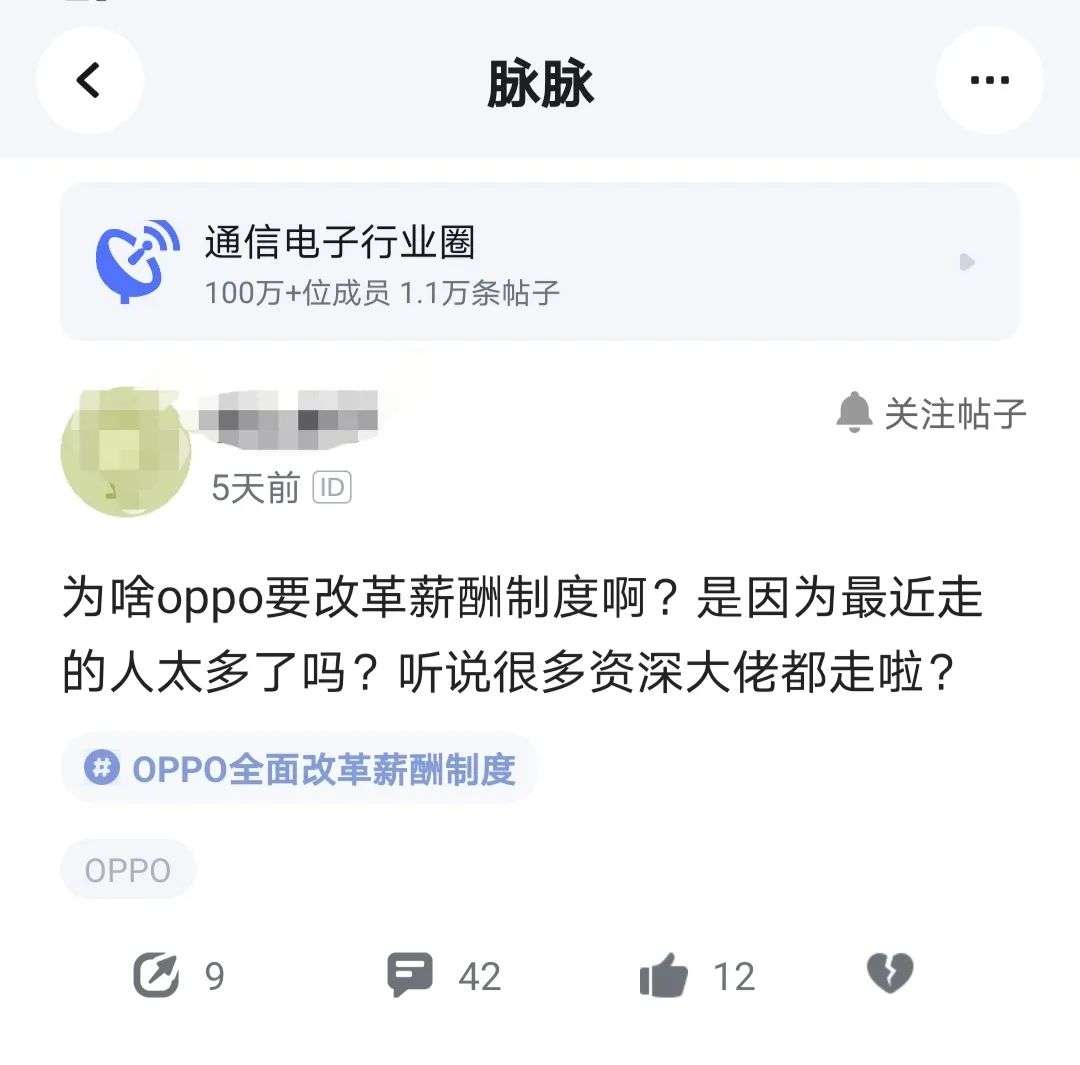Tap the broken heart dislike icon
Screen dimensions: 1080x1065
889,973
